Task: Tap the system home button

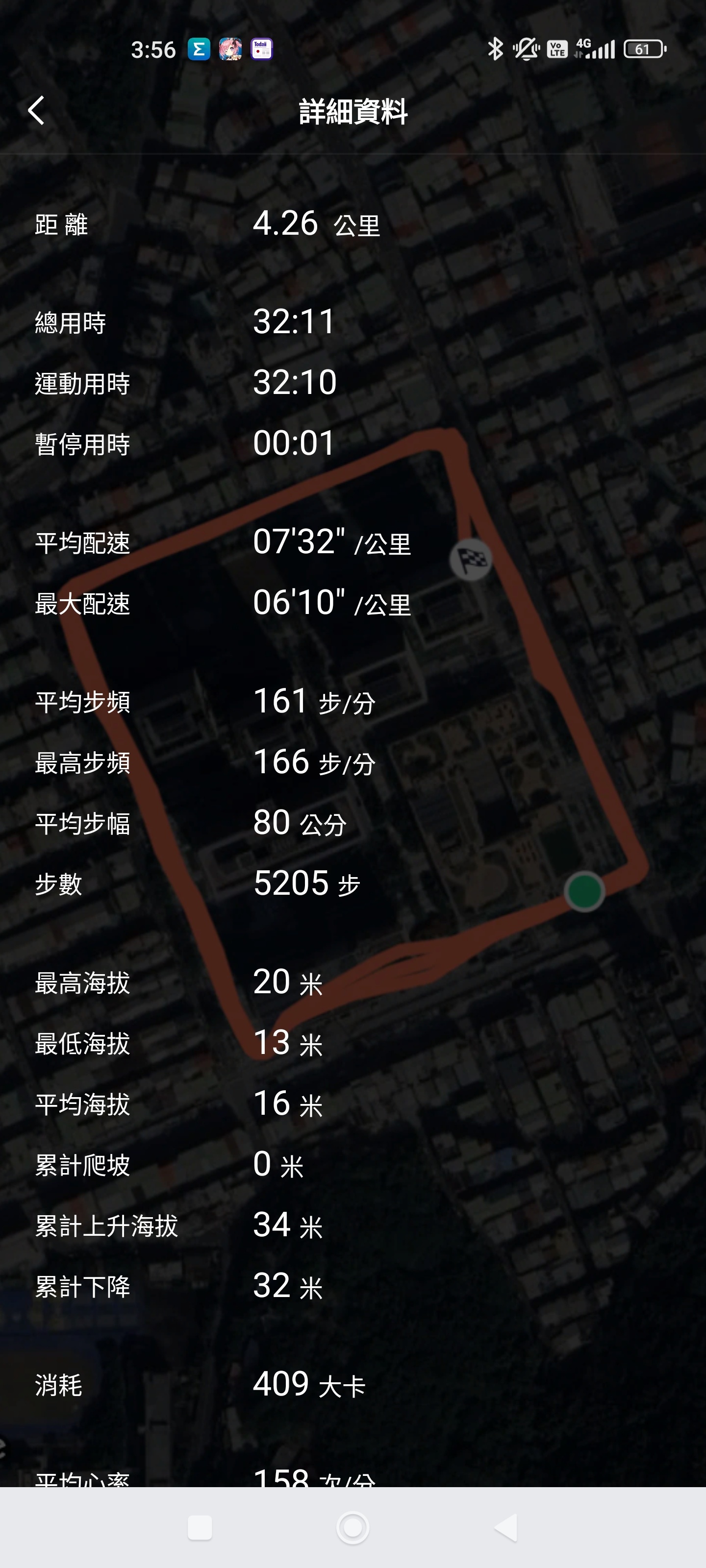Action: click(x=353, y=1527)
